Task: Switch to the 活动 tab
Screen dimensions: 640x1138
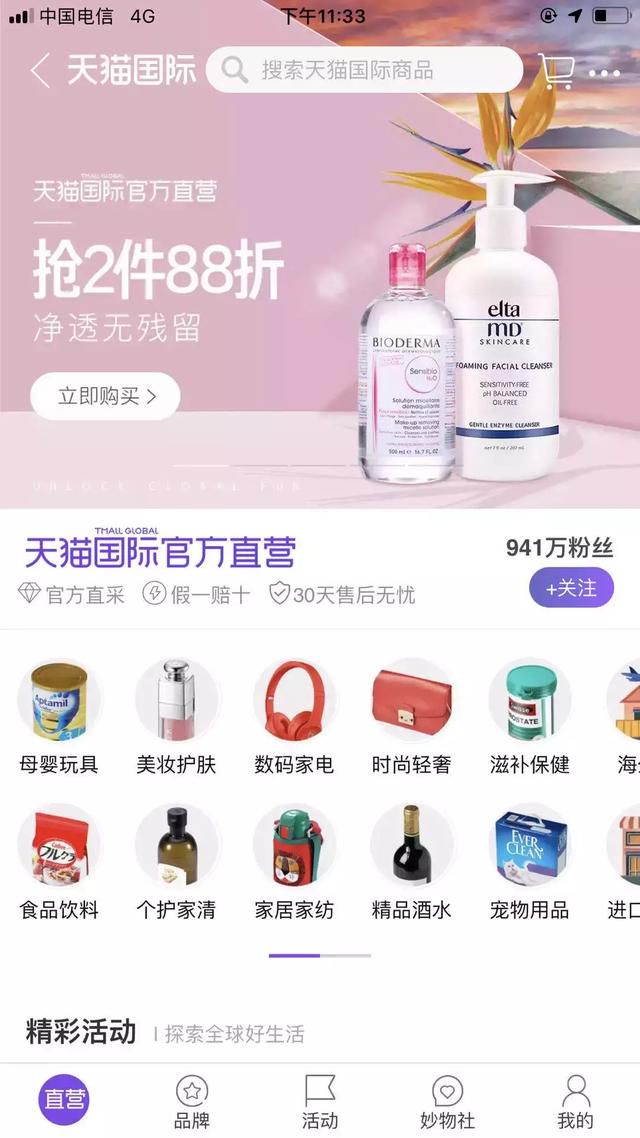Action: (x=320, y=1102)
